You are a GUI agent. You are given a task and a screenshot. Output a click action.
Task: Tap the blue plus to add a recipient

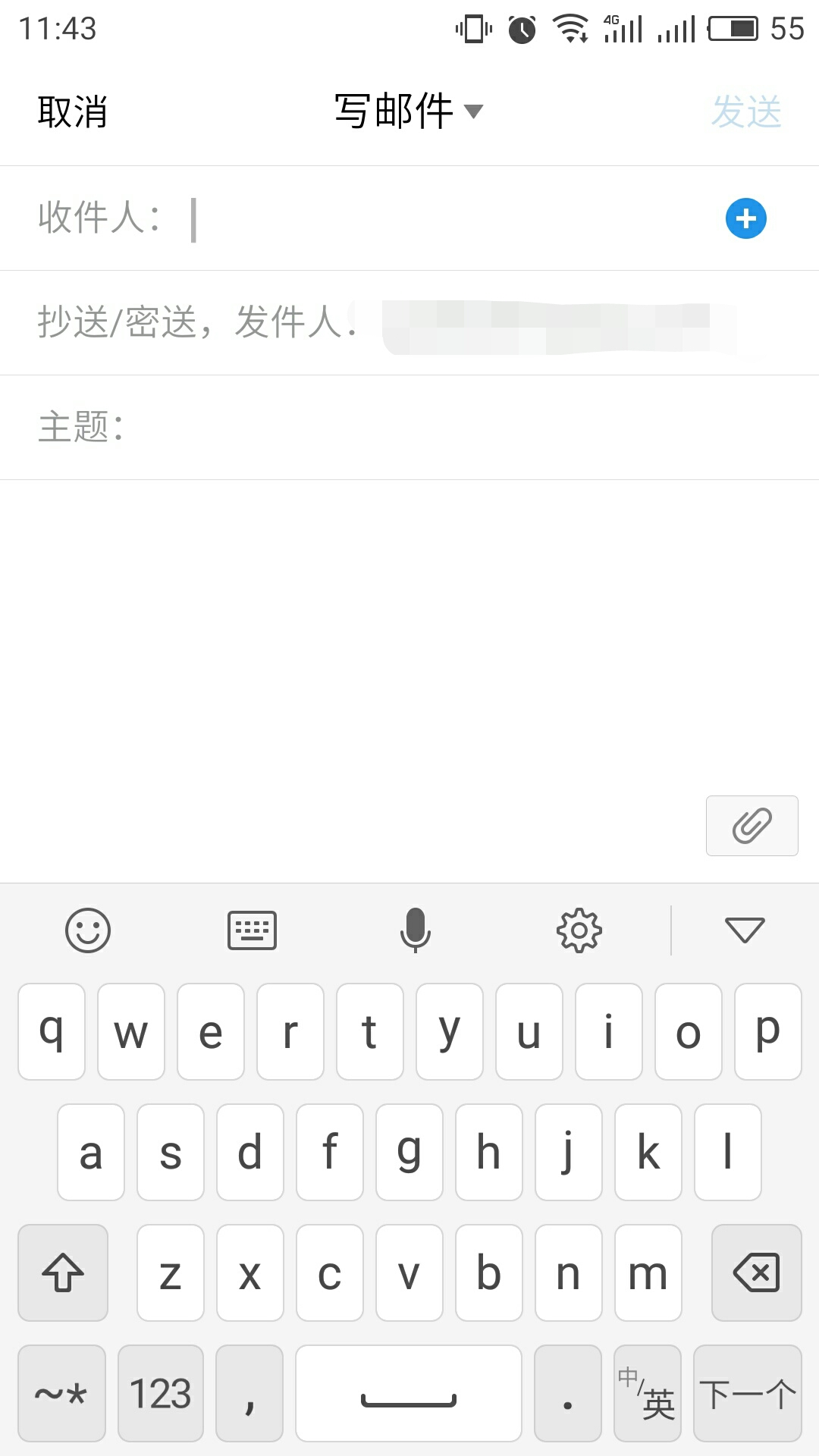point(745,218)
